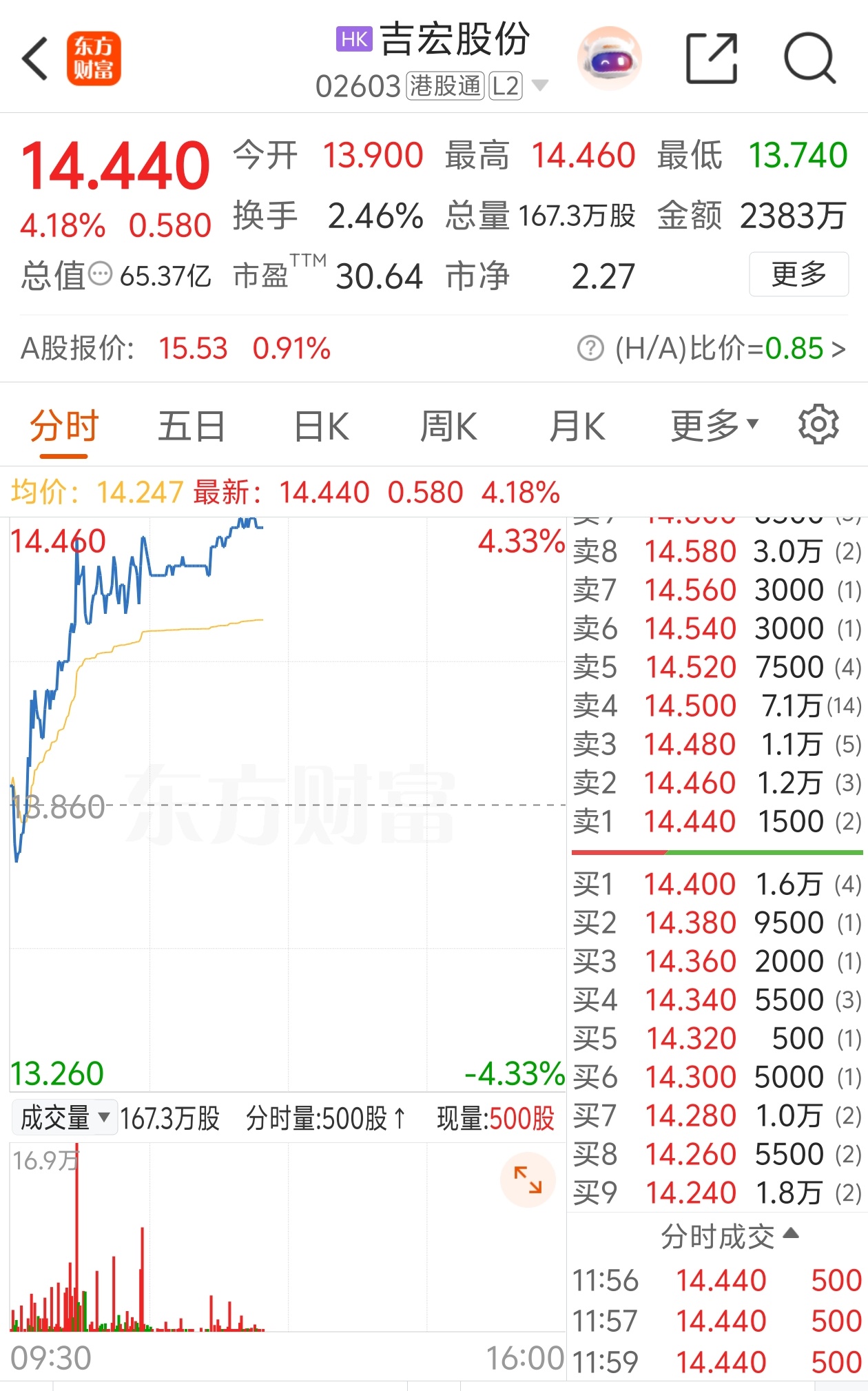Open the robot assistant avatar
The height and width of the screenshot is (1391, 868).
(x=609, y=59)
